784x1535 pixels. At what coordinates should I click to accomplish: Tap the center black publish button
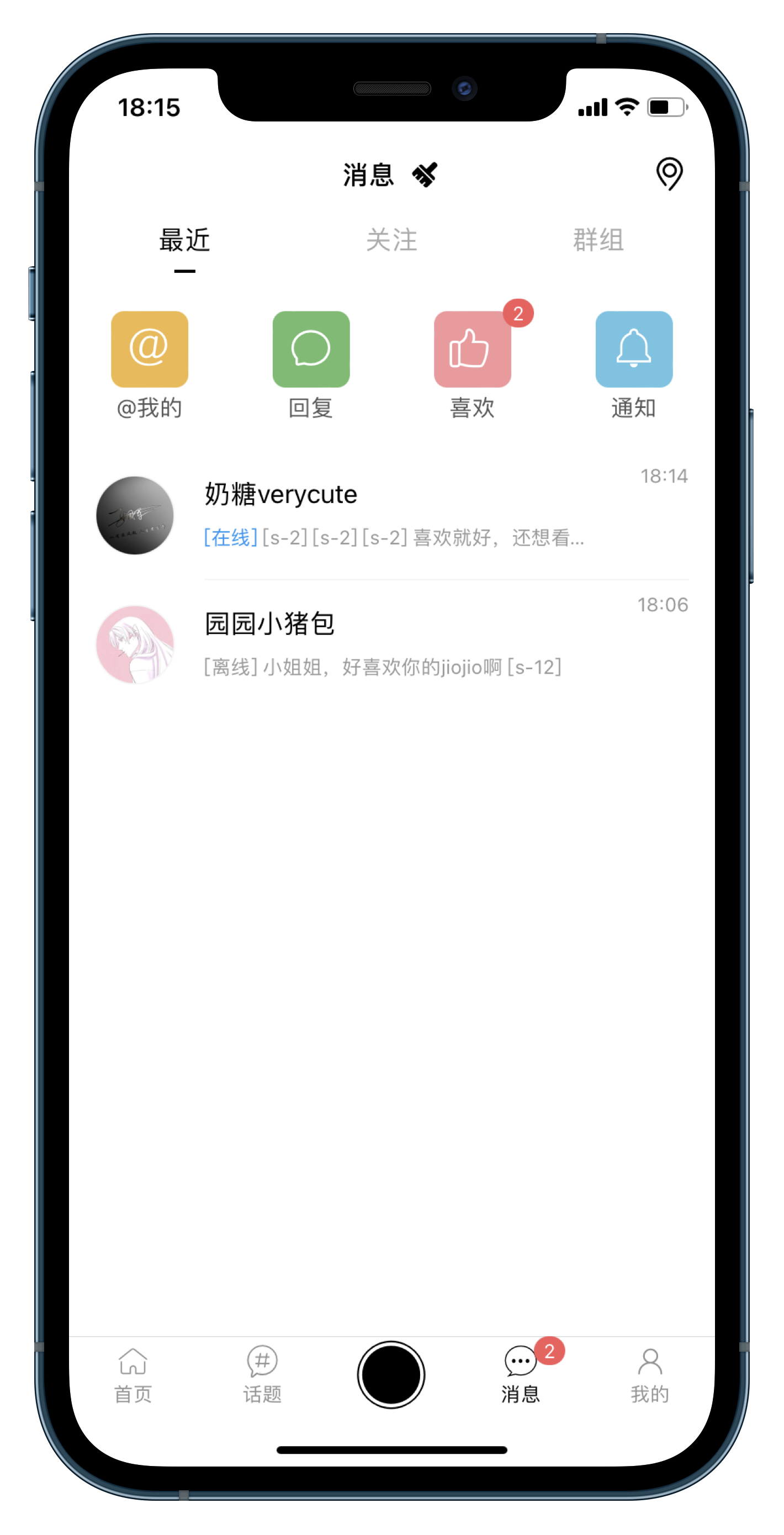[391, 1374]
